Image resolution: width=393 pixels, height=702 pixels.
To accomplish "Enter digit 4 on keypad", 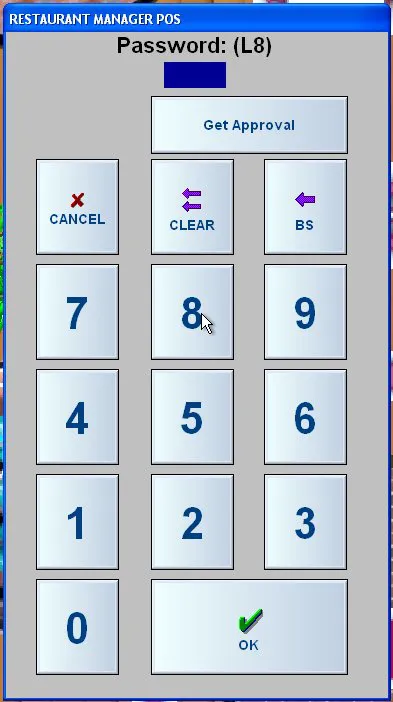I will point(77,417).
